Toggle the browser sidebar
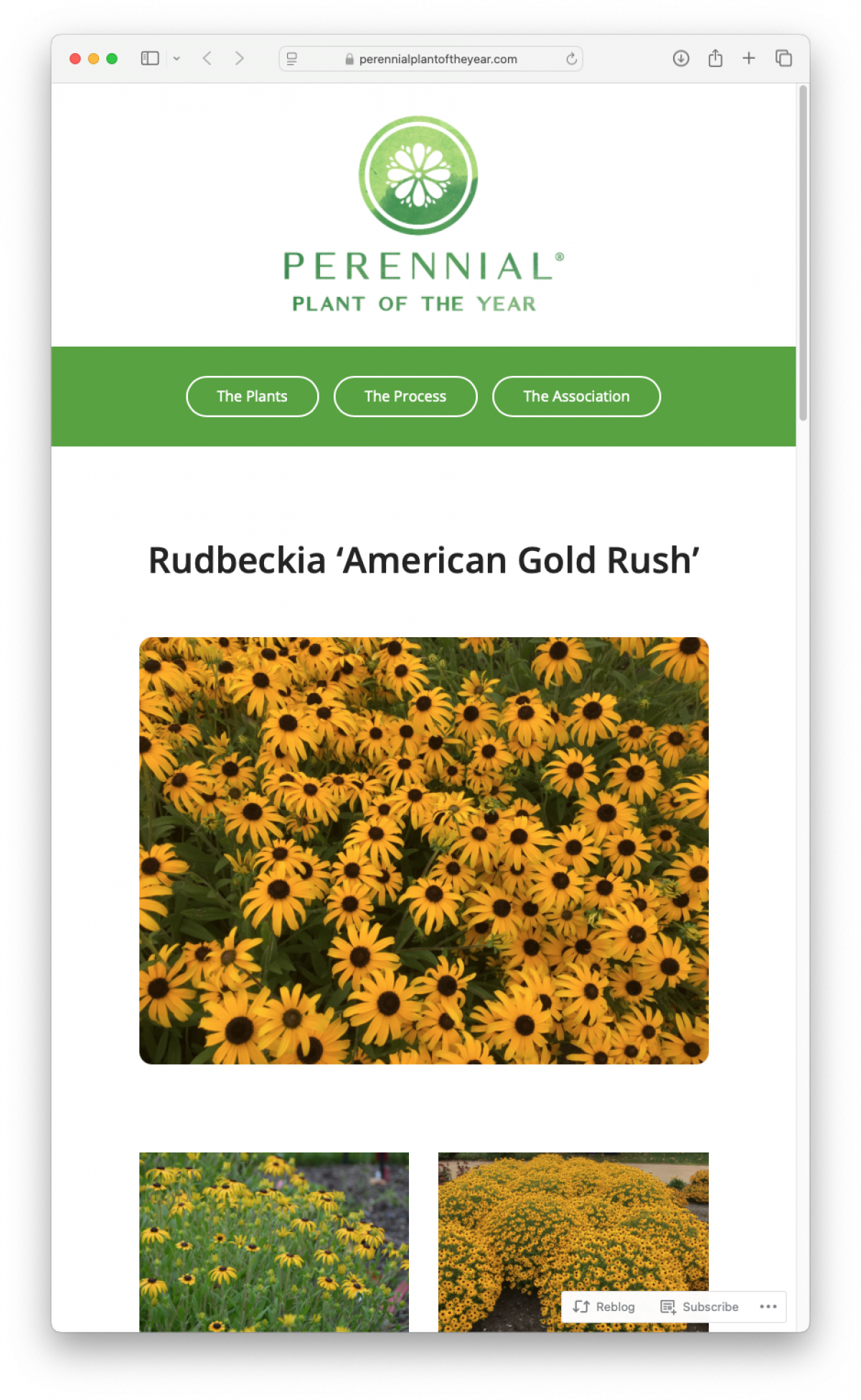 click(150, 59)
